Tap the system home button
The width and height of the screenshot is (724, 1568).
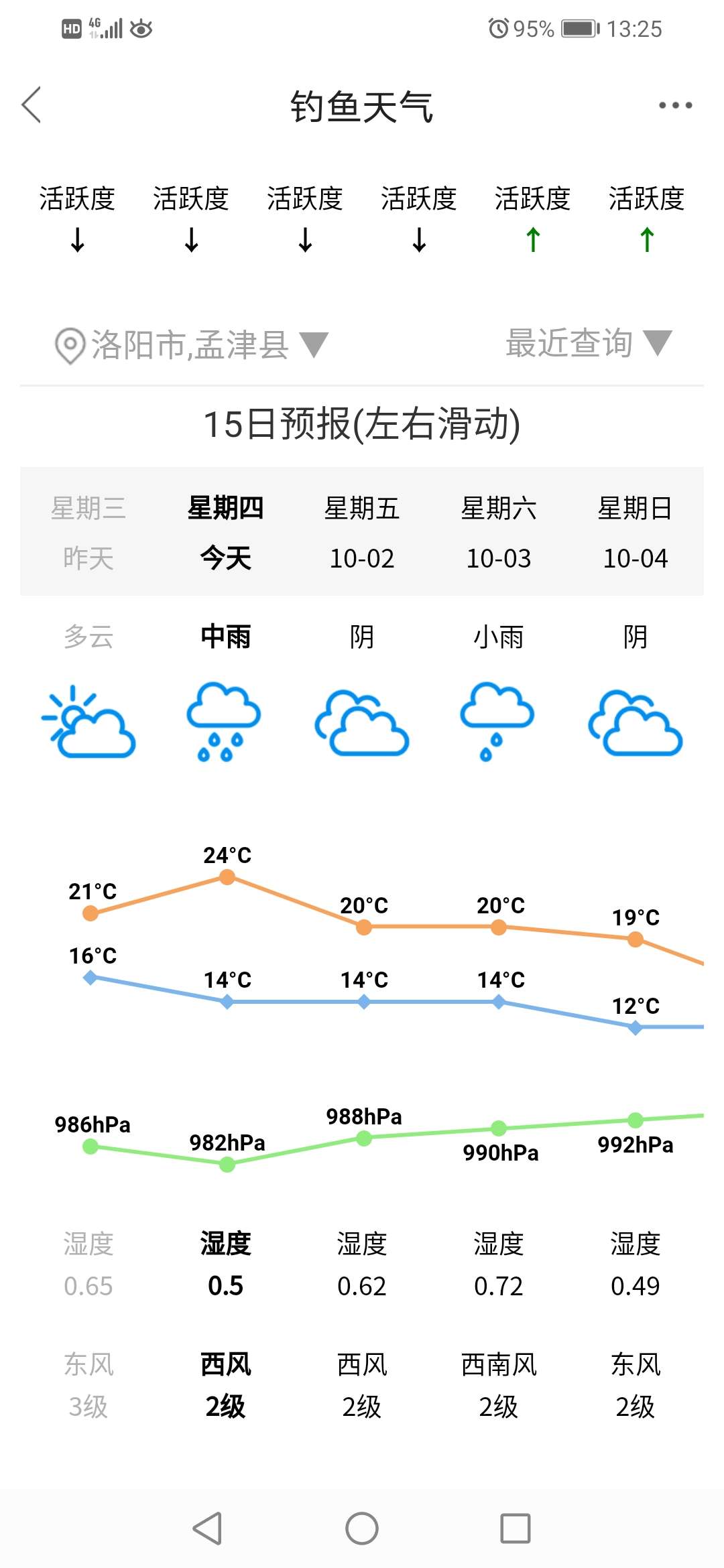pyautogui.click(x=362, y=1528)
